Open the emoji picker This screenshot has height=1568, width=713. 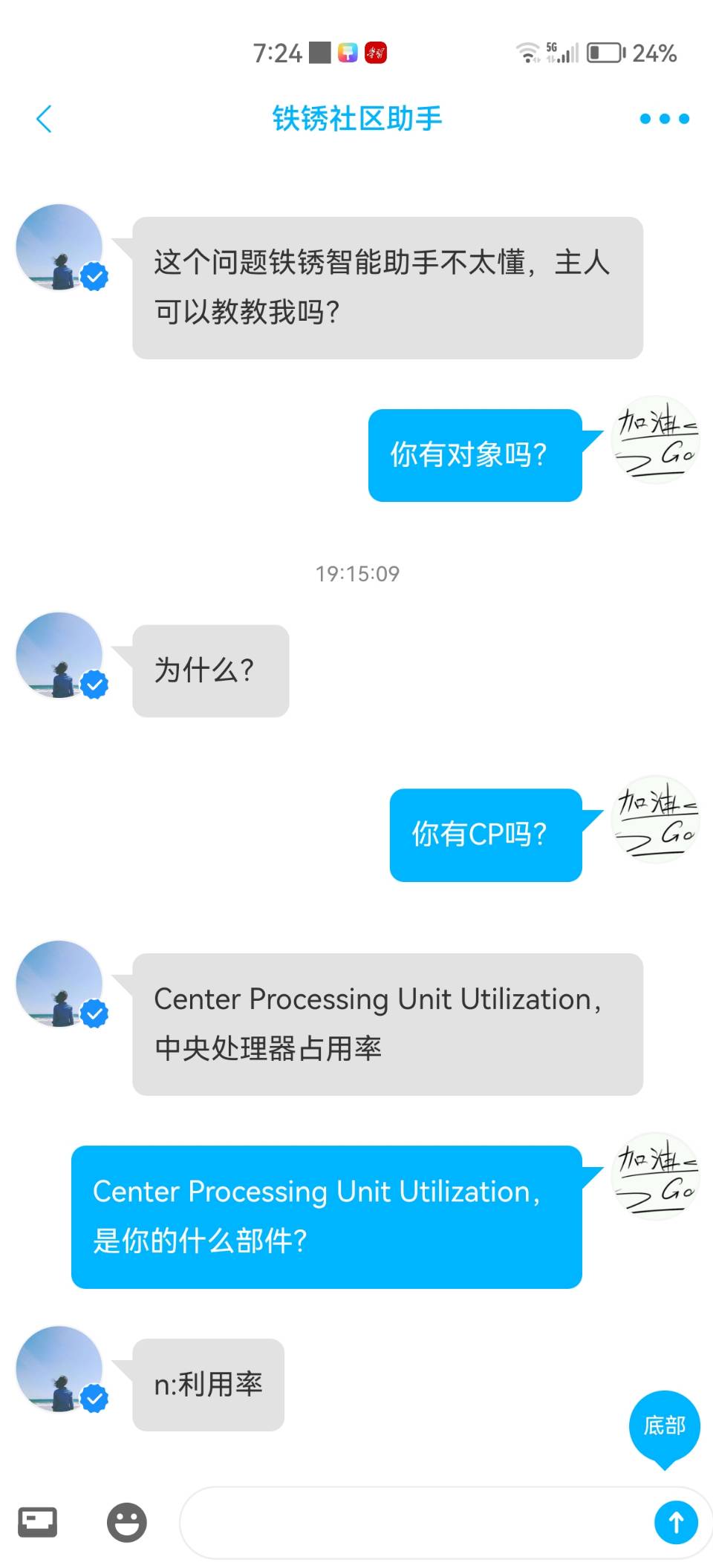pos(127,1523)
